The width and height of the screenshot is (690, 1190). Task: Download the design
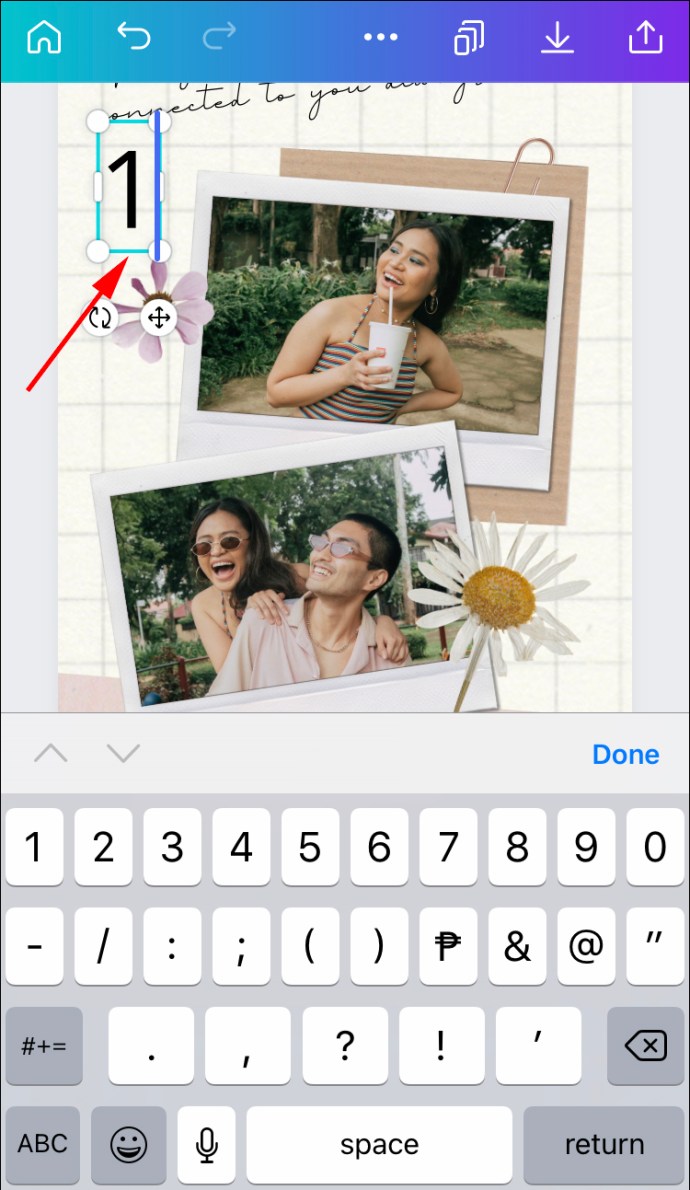[557, 38]
